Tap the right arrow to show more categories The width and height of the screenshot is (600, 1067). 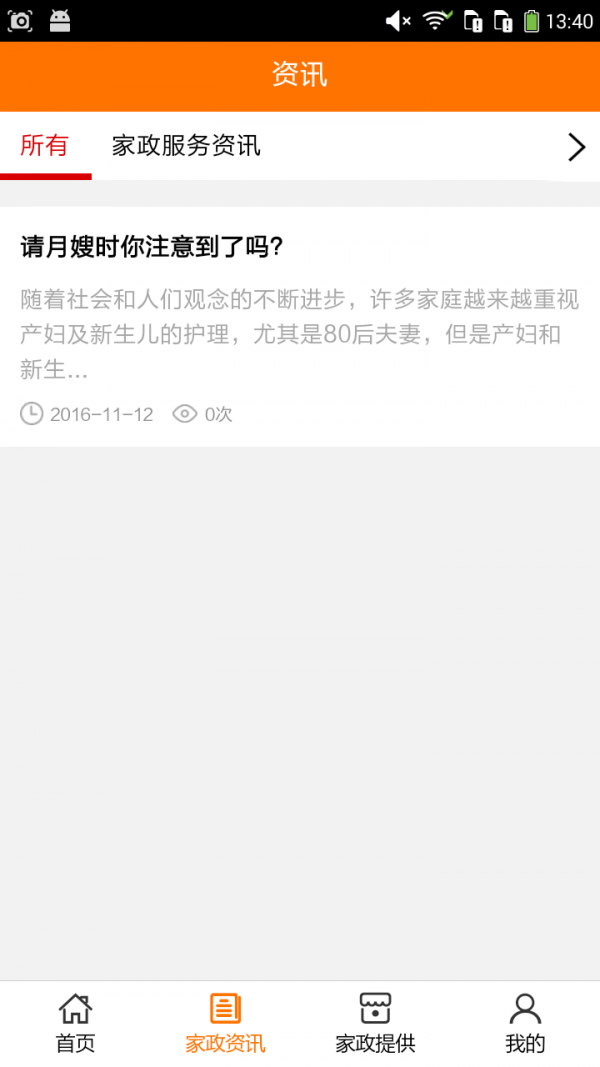tap(576, 147)
